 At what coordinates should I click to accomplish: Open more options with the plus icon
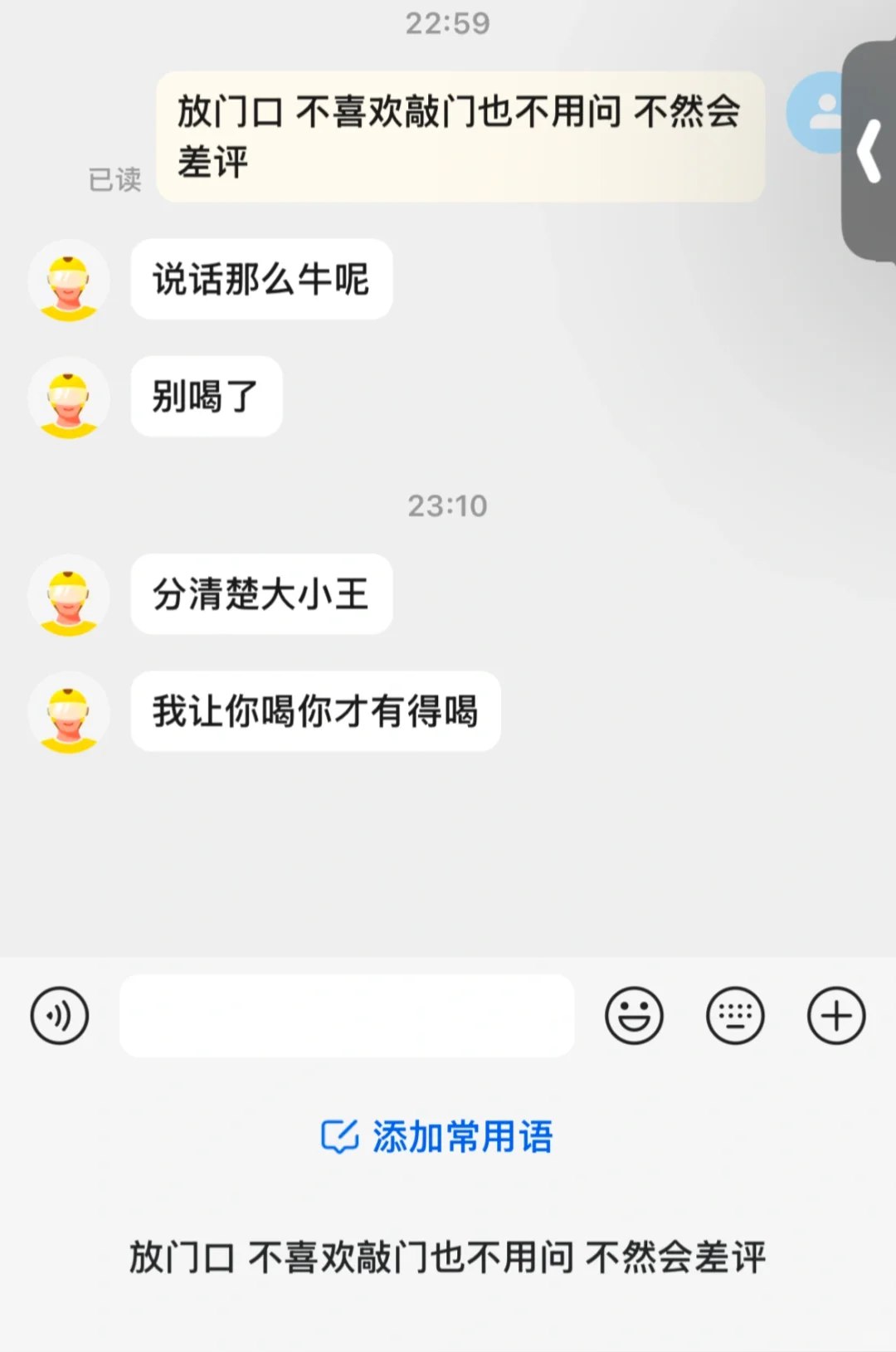coord(835,1014)
